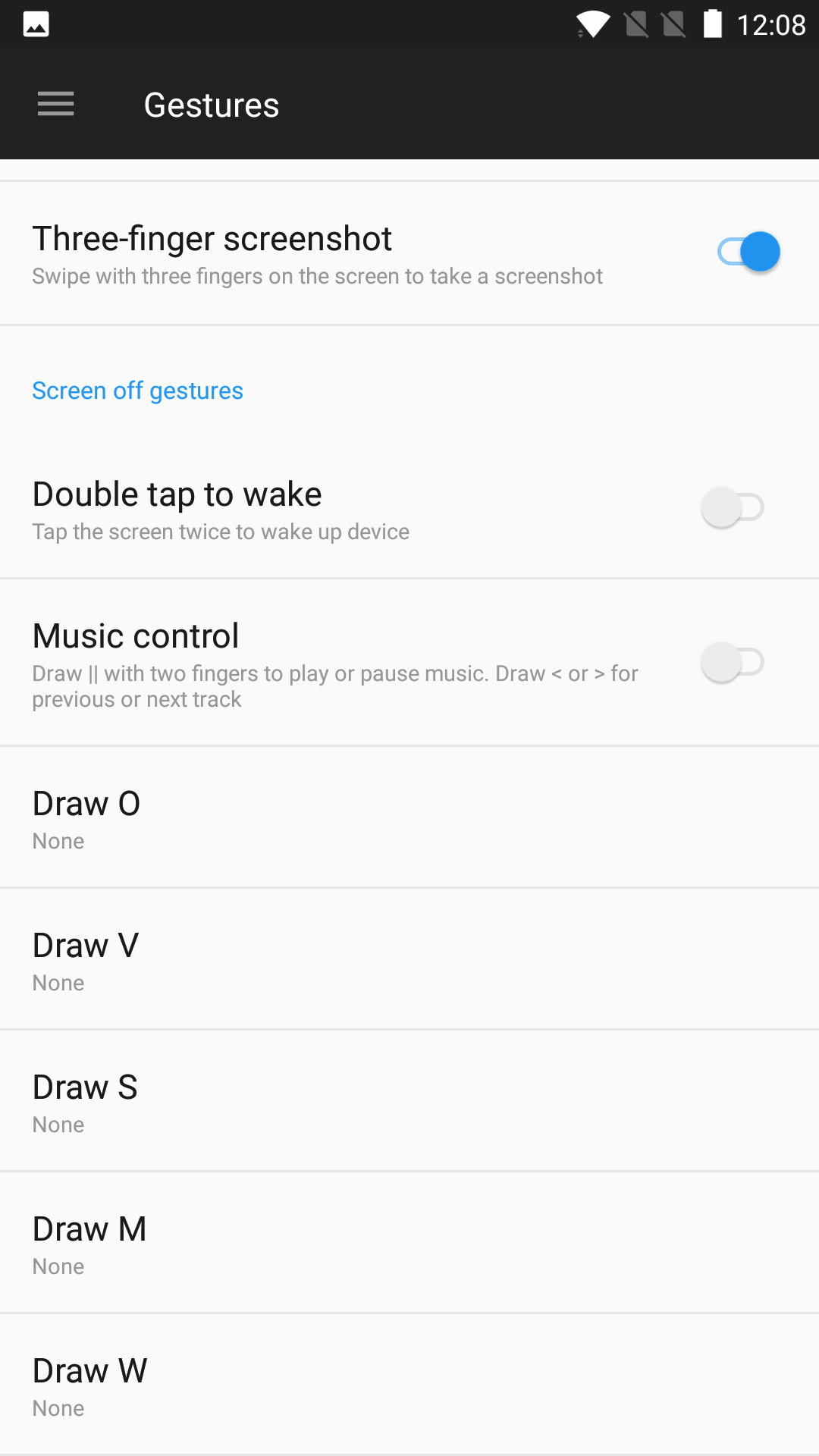819x1456 pixels.
Task: Configure the Draw W gesture
Action: pyautogui.click(x=409, y=1386)
